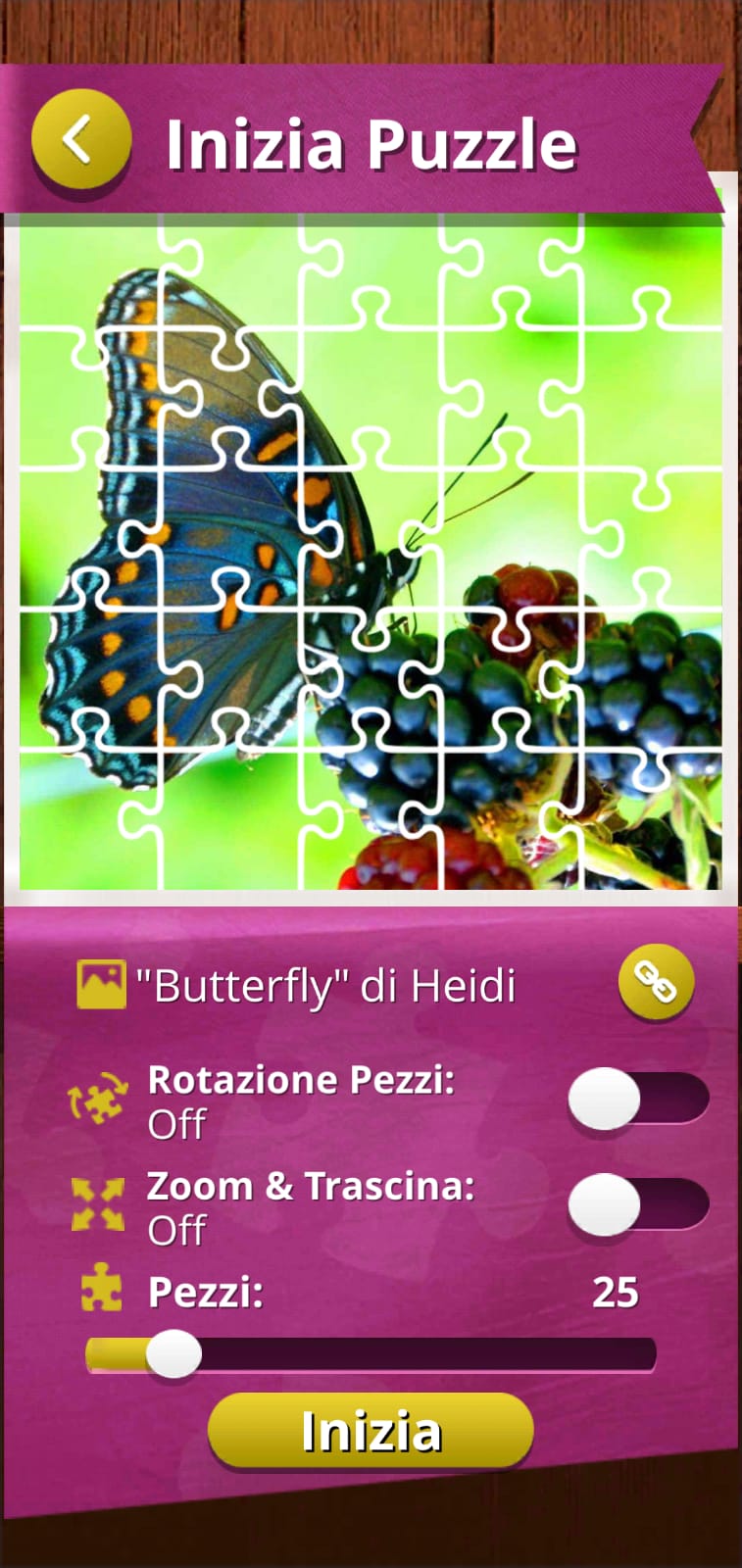Tap the yellow link icon beside Butterfly
Viewport: 742px width, 1568px height.
coord(656,982)
